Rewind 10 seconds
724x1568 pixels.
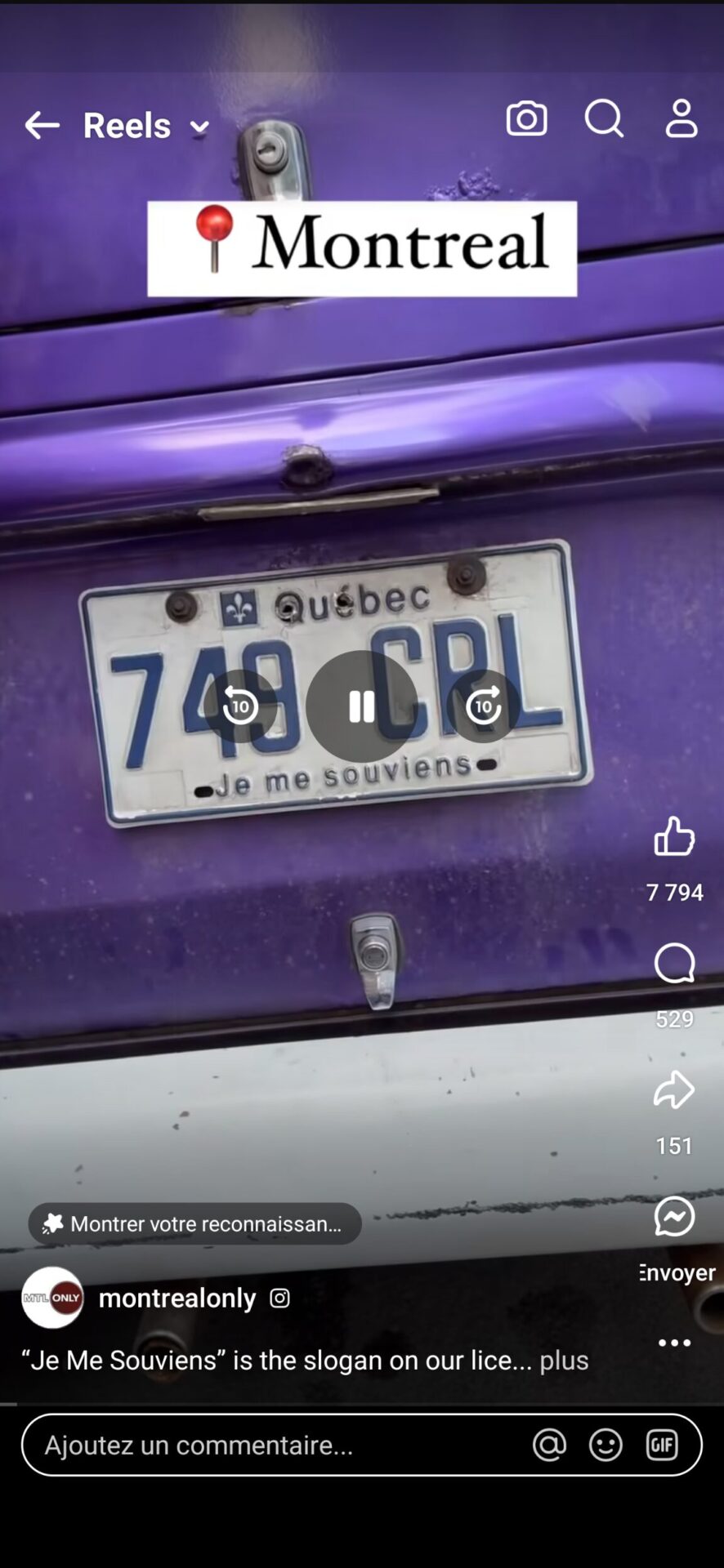(240, 706)
